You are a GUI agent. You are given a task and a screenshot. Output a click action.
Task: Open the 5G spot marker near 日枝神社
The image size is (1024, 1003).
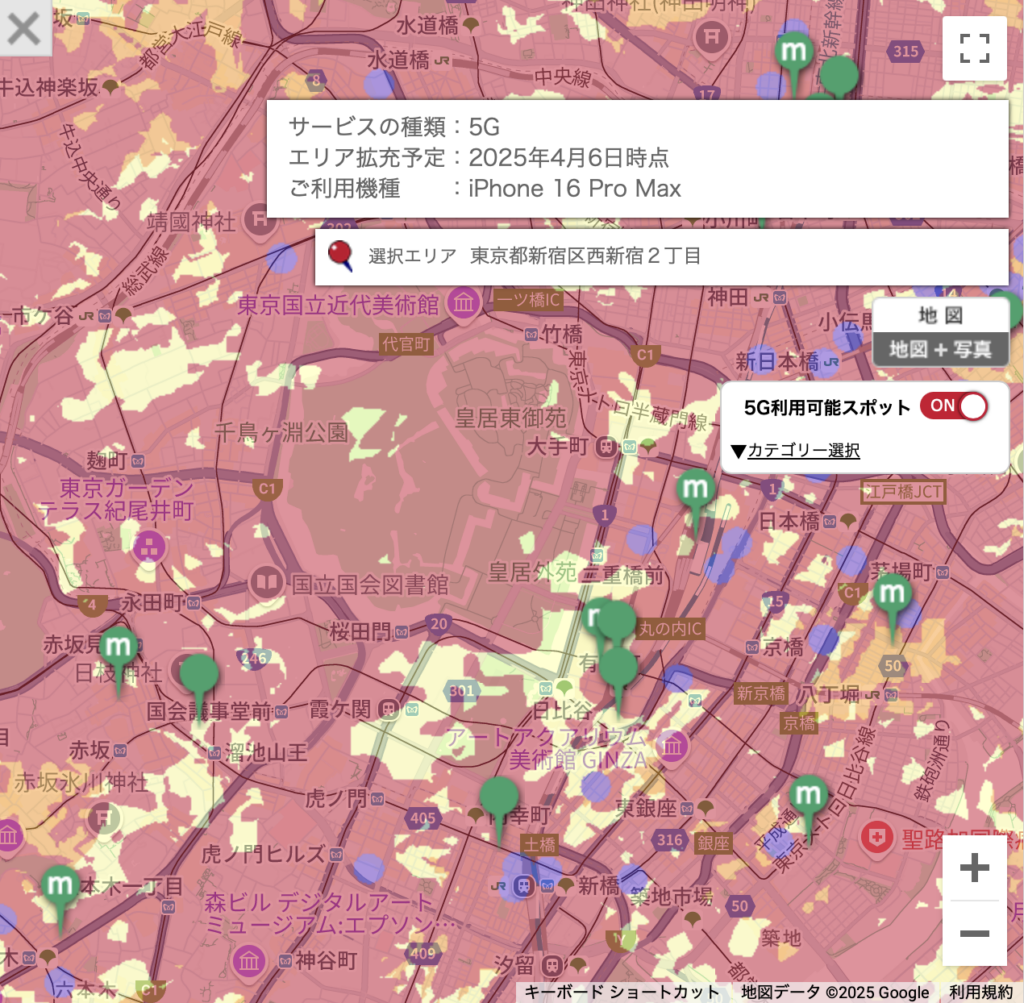(x=120, y=648)
